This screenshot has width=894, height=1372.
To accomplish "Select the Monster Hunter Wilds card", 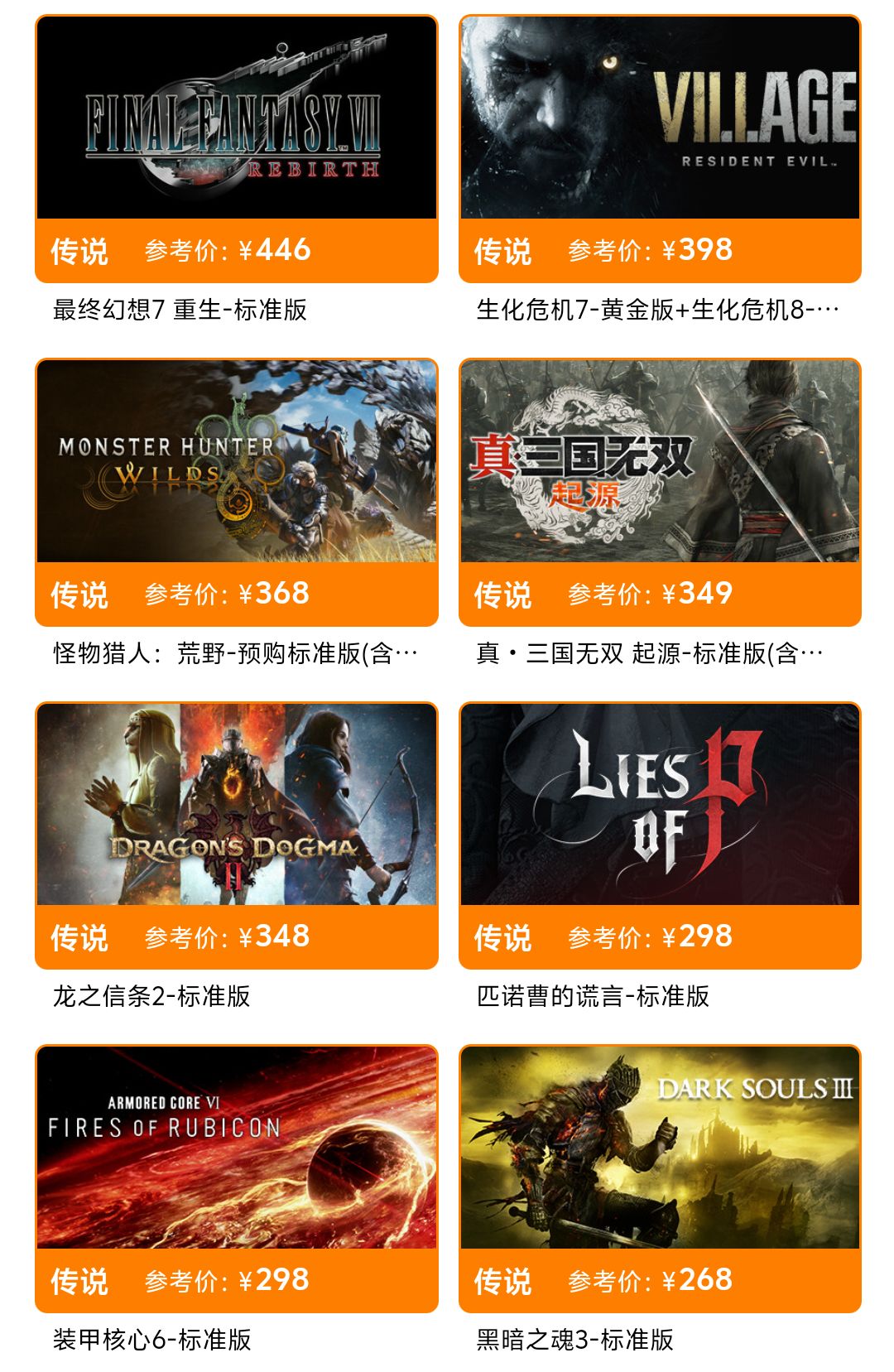I will click(x=237, y=461).
